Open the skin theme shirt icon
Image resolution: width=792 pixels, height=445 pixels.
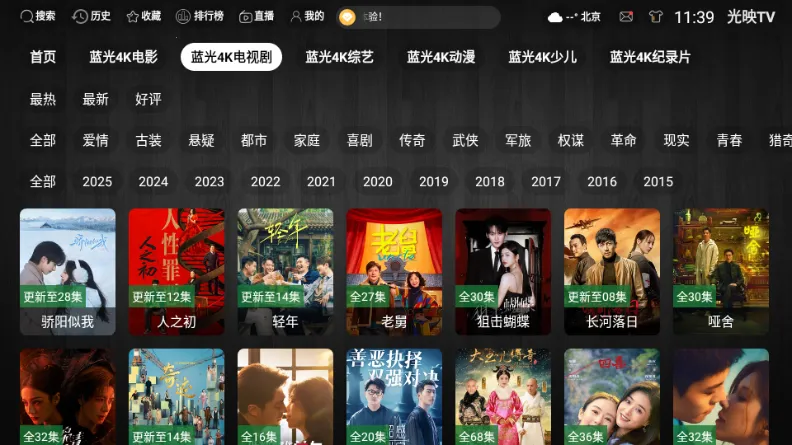click(x=655, y=17)
